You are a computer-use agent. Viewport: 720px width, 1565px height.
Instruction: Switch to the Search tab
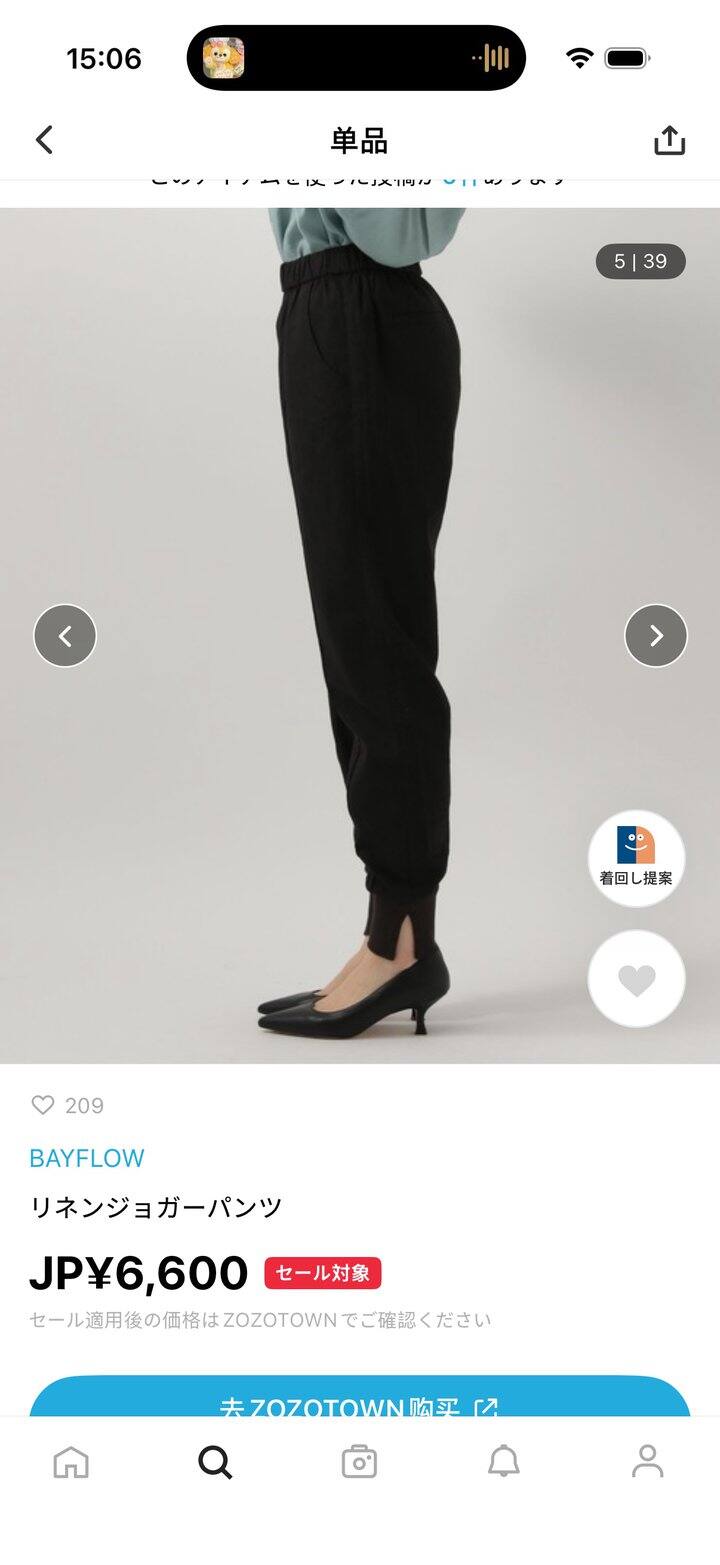pyautogui.click(x=215, y=1462)
